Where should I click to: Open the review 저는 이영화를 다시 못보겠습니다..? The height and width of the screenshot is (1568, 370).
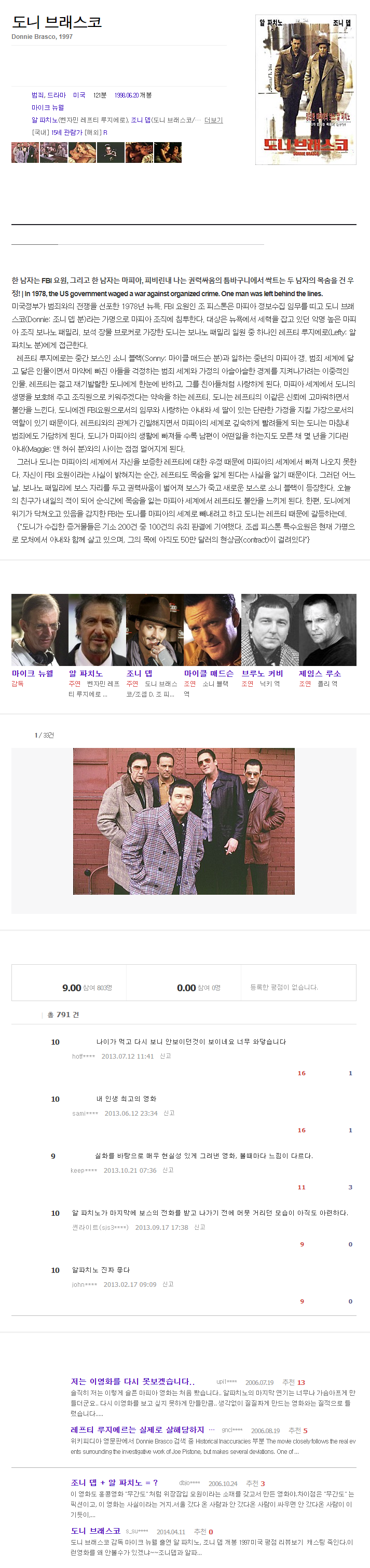pos(133,1381)
